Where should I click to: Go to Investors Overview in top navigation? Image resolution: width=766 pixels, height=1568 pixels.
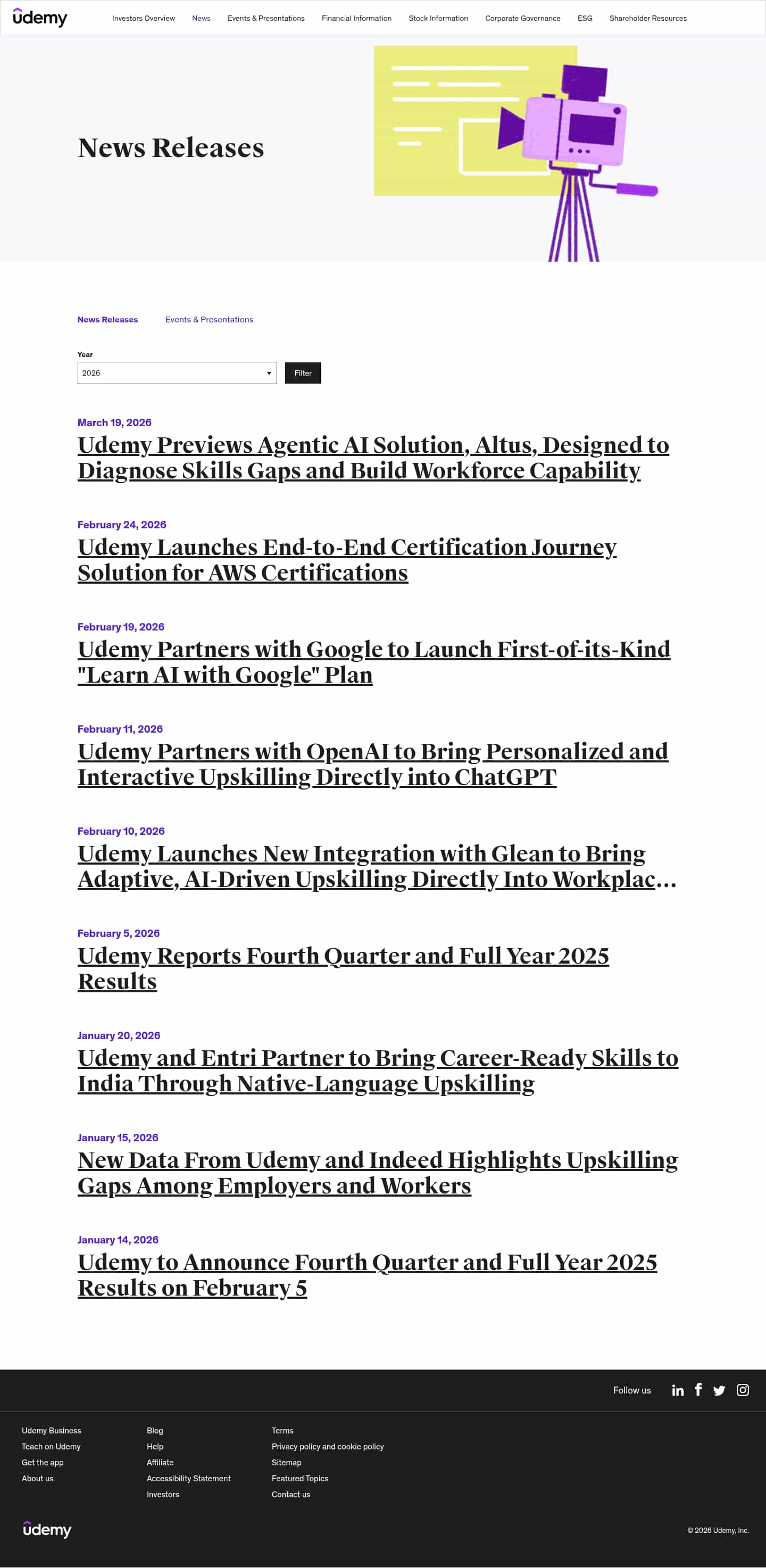click(143, 18)
